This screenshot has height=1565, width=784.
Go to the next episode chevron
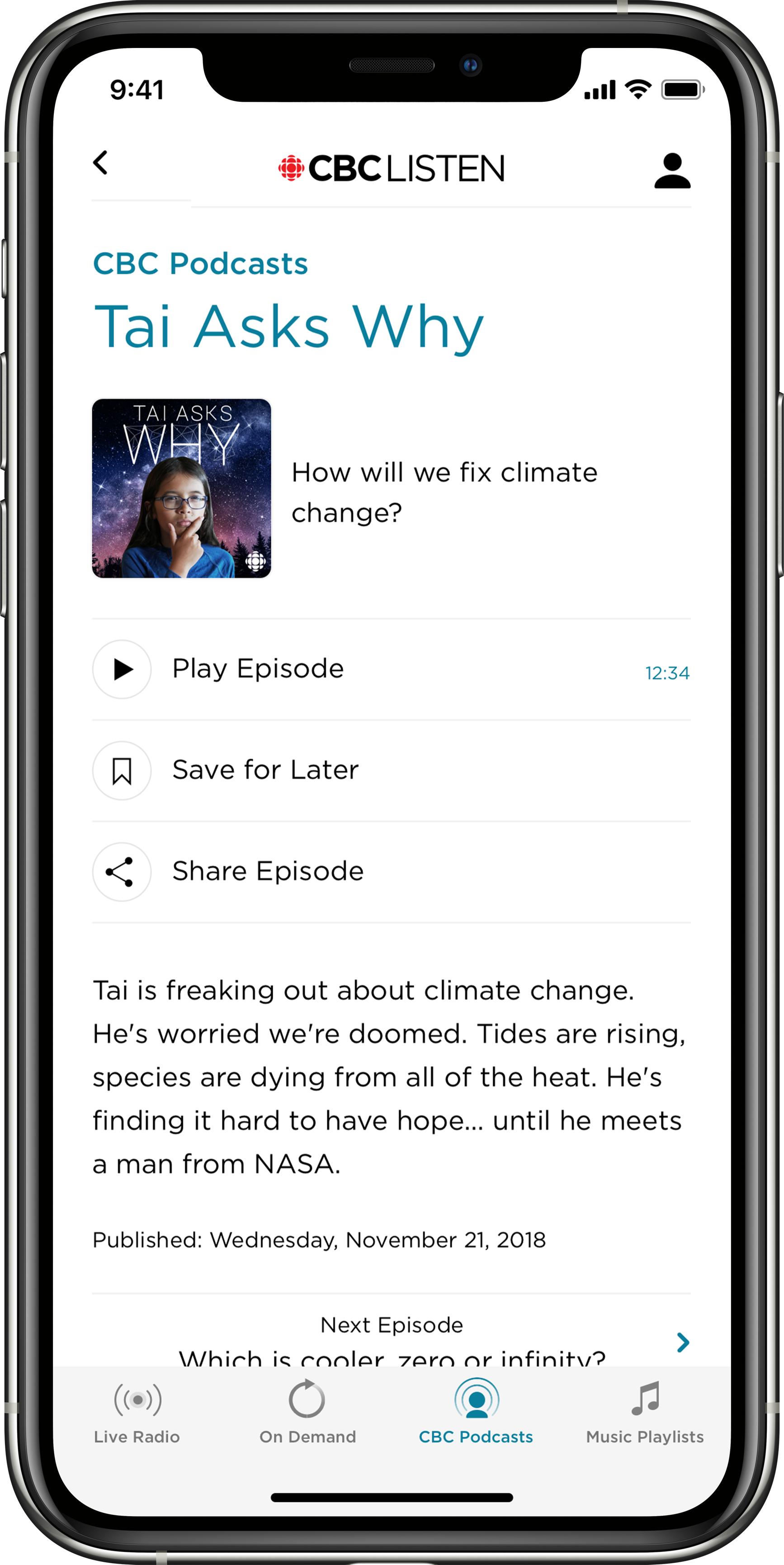pyautogui.click(x=683, y=1342)
